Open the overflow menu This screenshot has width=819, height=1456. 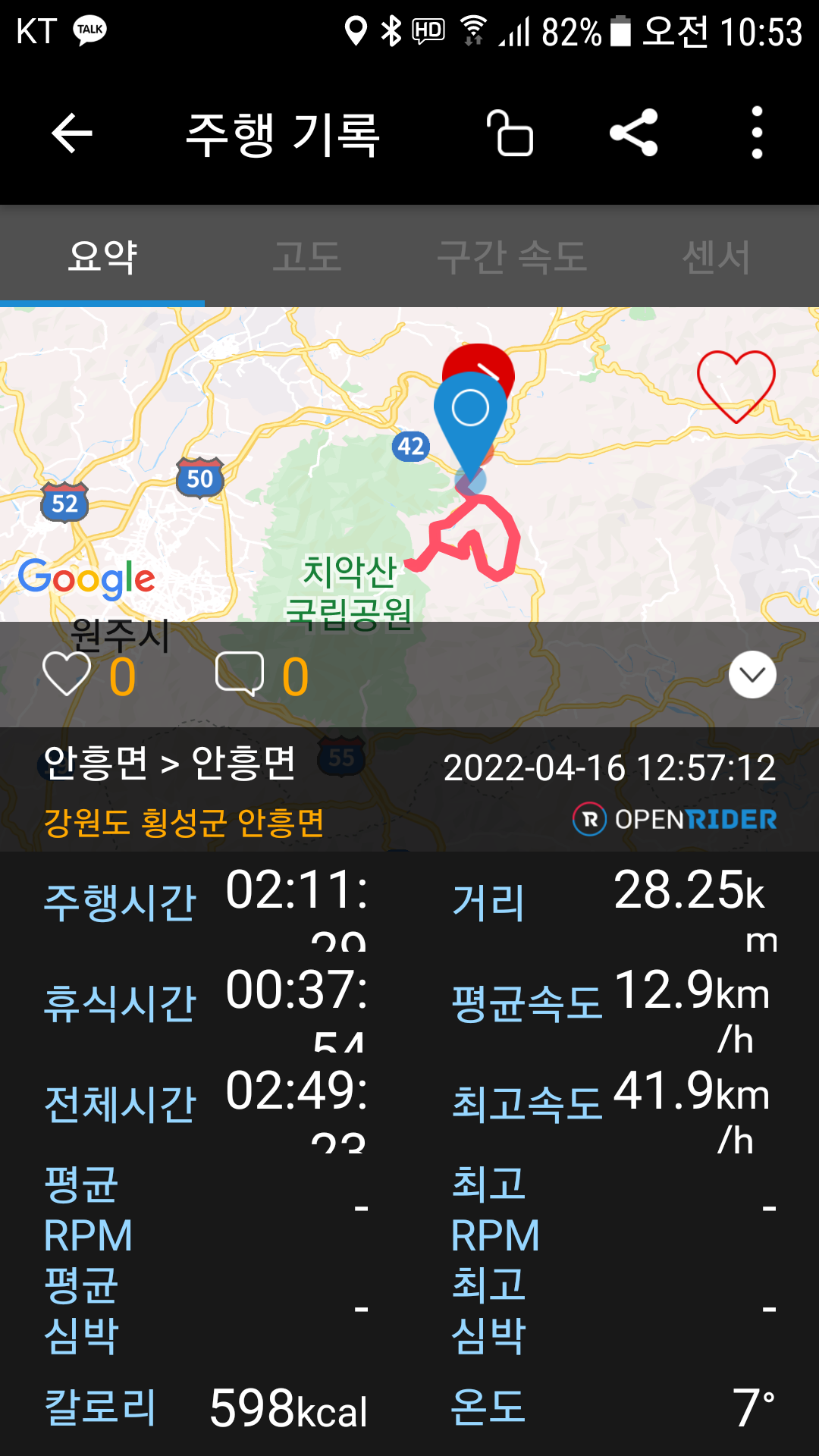click(x=756, y=133)
